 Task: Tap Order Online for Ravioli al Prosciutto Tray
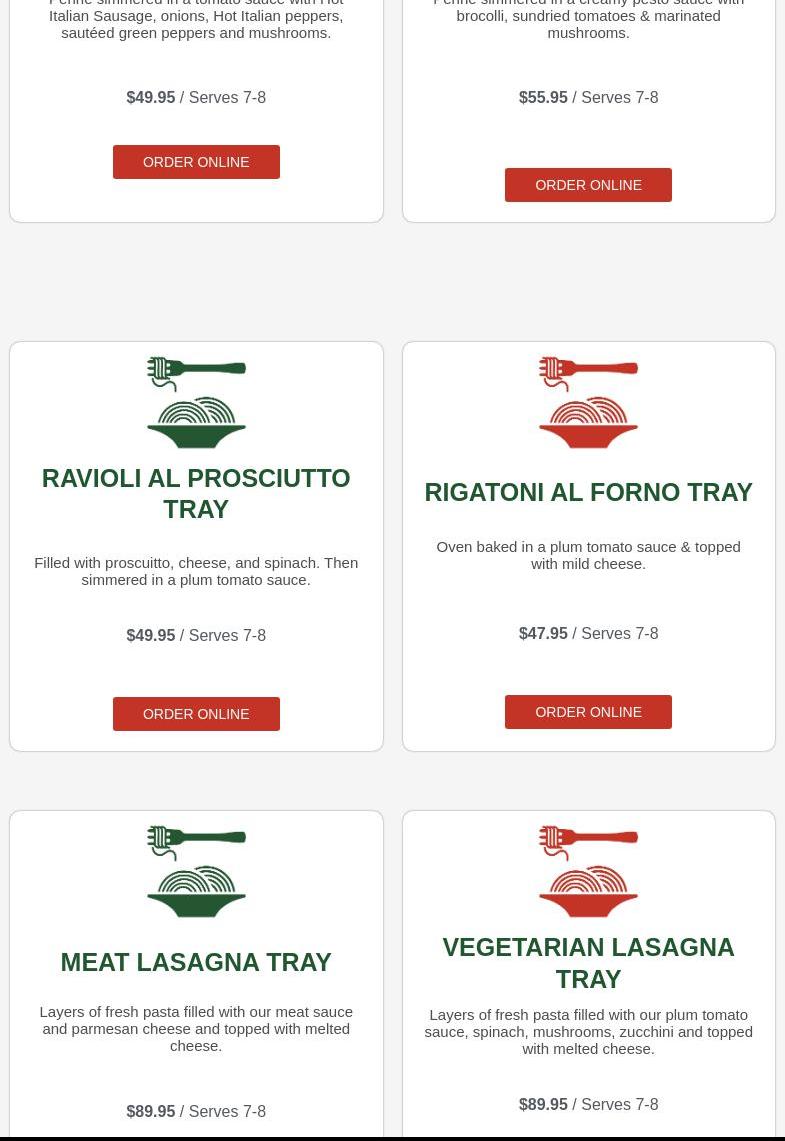pyautogui.click(x=196, y=714)
